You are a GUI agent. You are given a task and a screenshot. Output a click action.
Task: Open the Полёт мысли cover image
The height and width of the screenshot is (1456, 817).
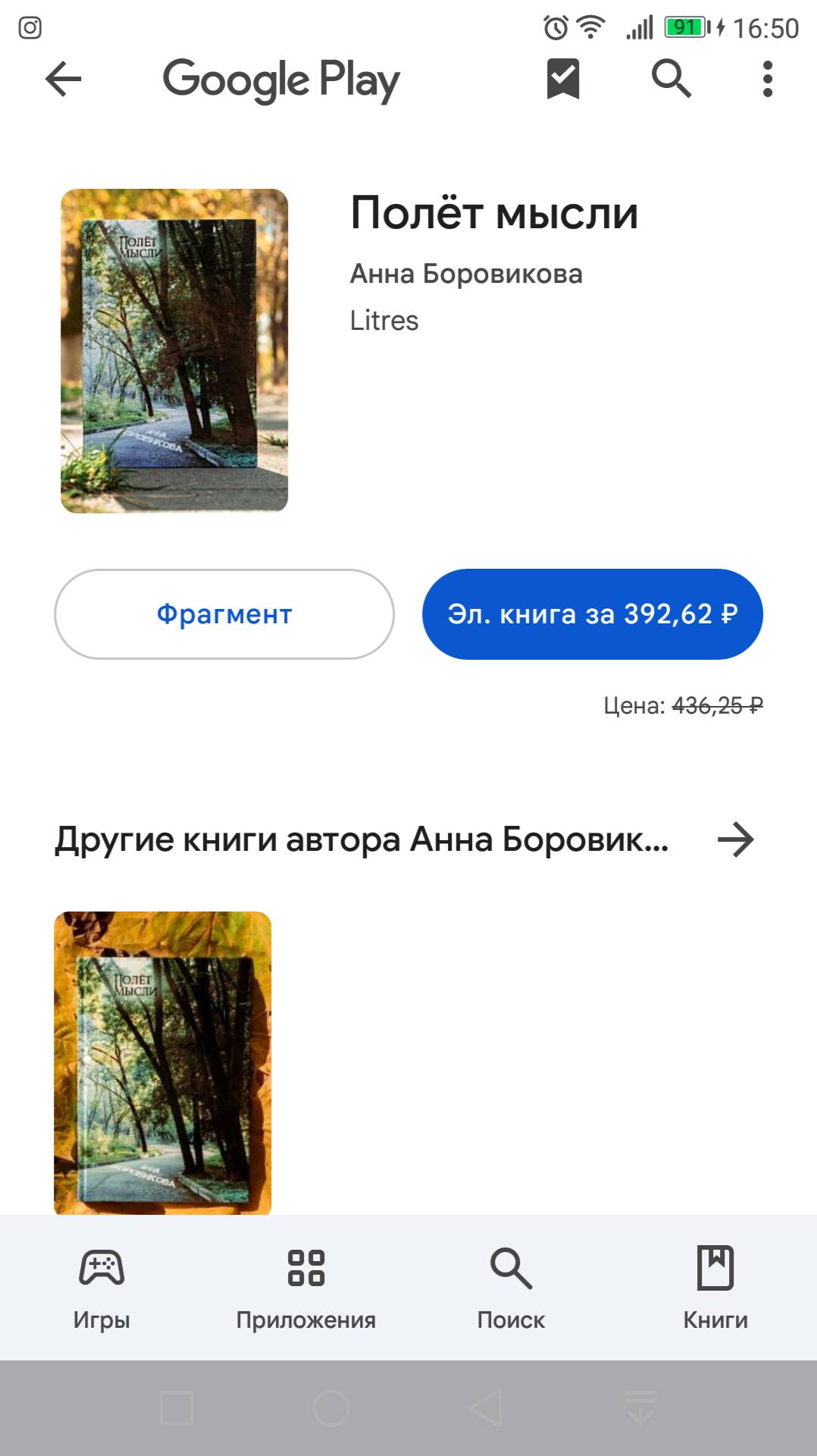point(174,350)
